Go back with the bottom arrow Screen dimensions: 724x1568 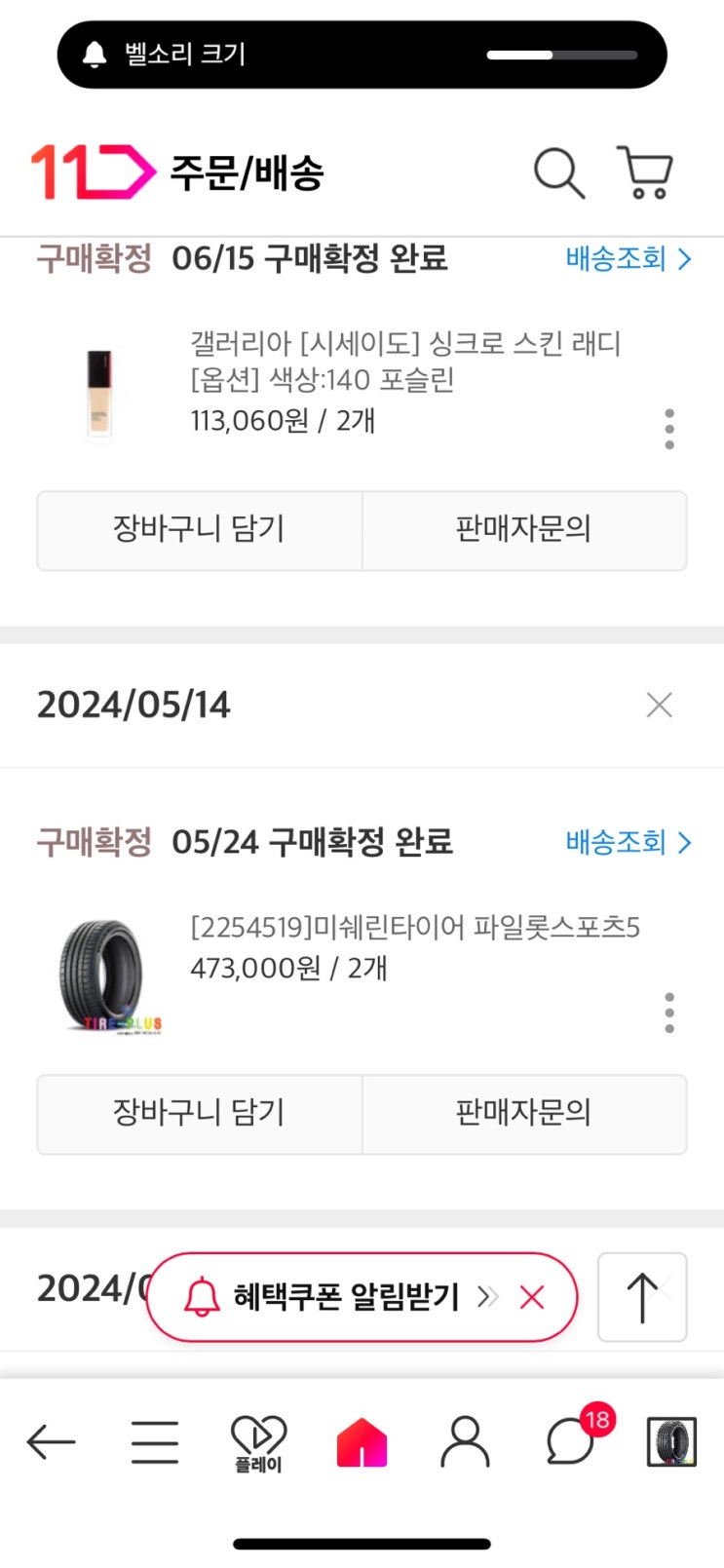(51, 1442)
